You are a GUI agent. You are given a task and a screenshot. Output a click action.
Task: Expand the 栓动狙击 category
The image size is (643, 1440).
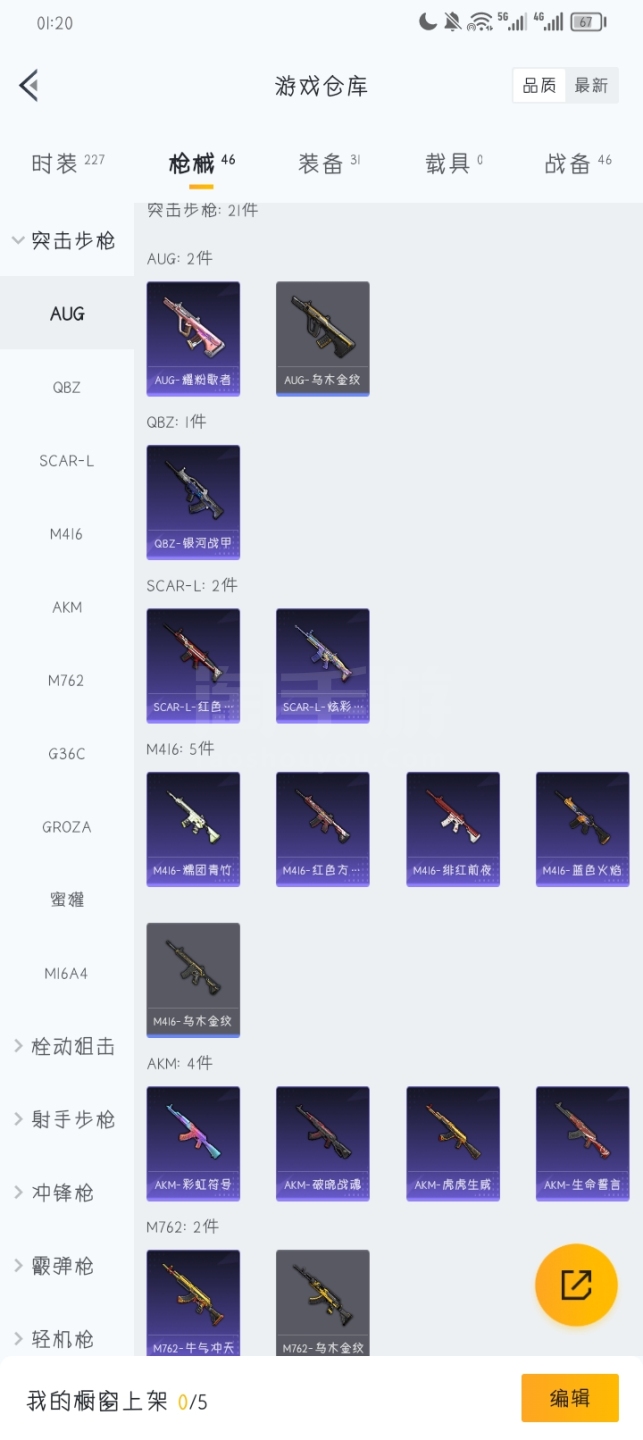[66, 1047]
